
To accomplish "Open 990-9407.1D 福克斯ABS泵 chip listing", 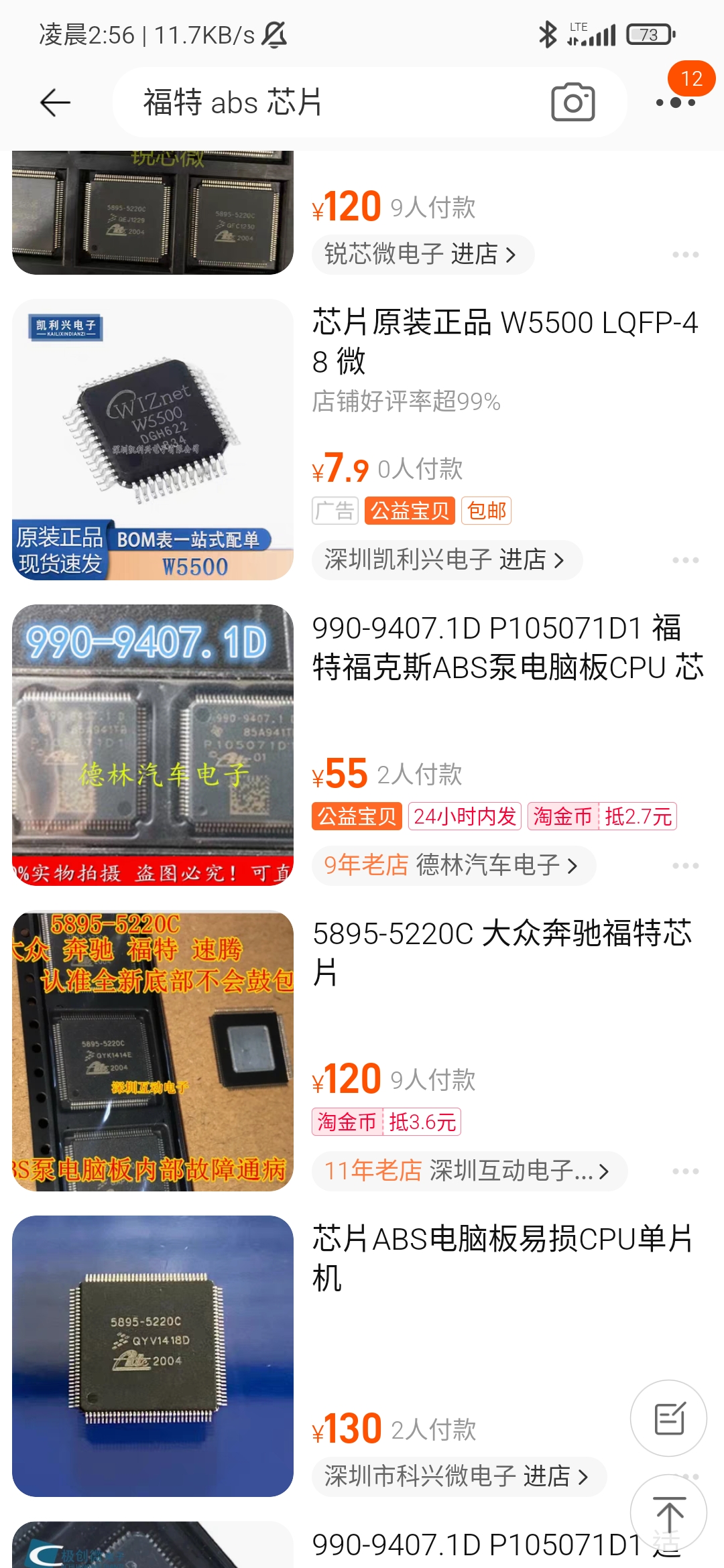I will pos(507,647).
